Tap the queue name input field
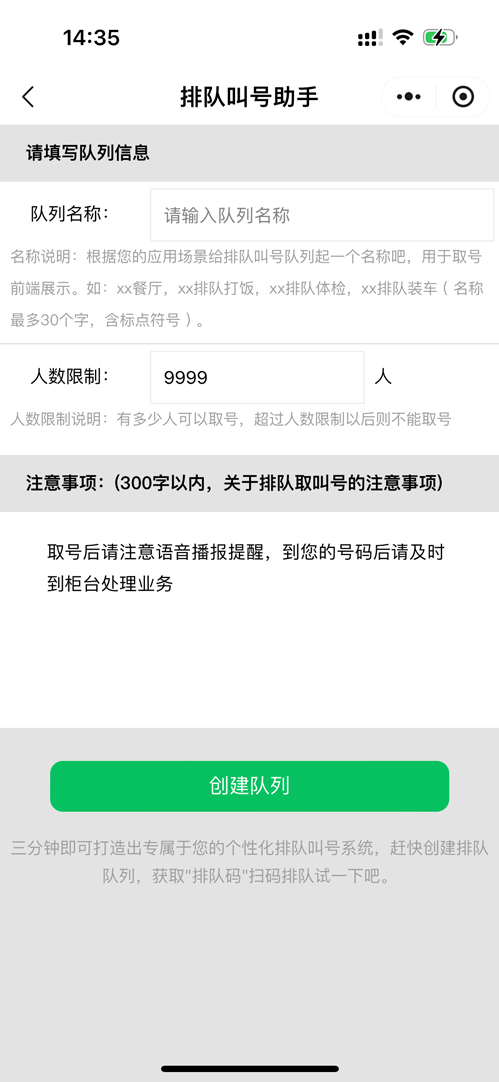Viewport: 499px width, 1082px height. (322, 215)
